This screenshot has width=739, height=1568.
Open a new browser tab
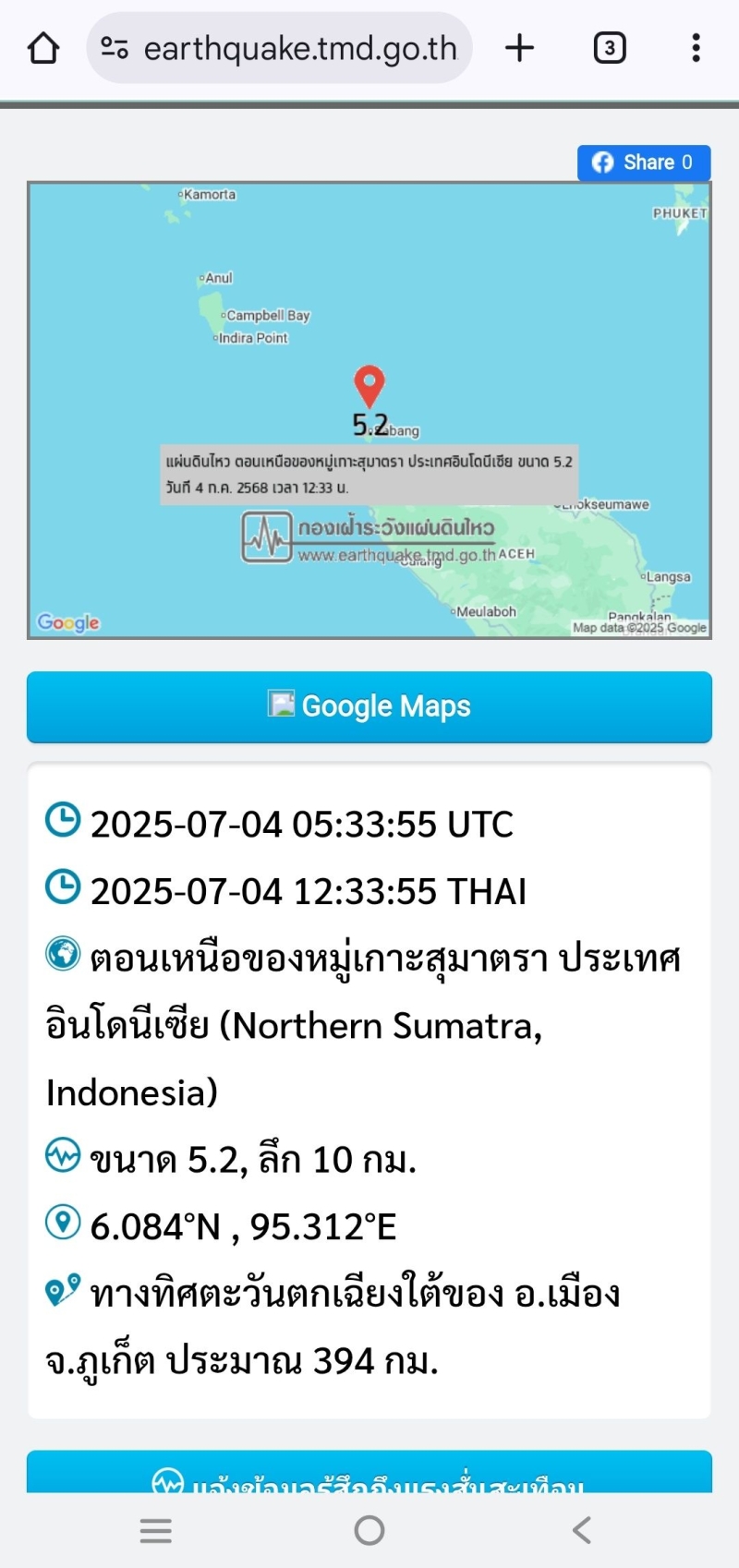coord(520,48)
